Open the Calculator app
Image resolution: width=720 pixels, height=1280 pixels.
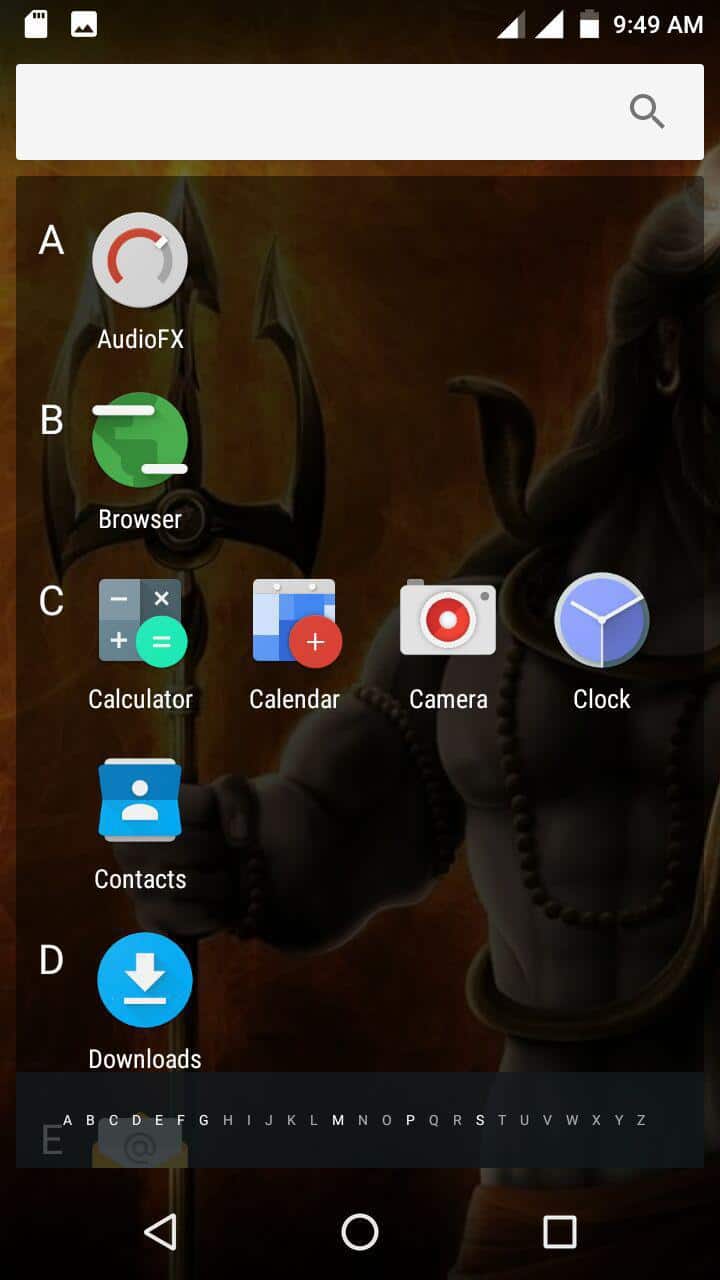point(140,620)
